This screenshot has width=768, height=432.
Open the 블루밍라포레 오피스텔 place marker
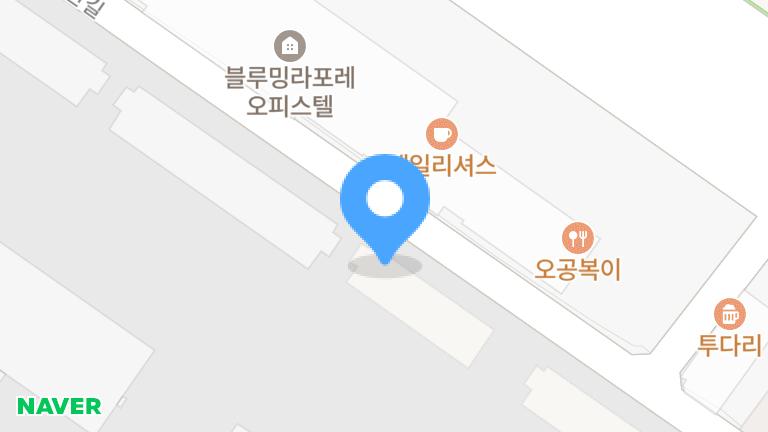pos(290,45)
